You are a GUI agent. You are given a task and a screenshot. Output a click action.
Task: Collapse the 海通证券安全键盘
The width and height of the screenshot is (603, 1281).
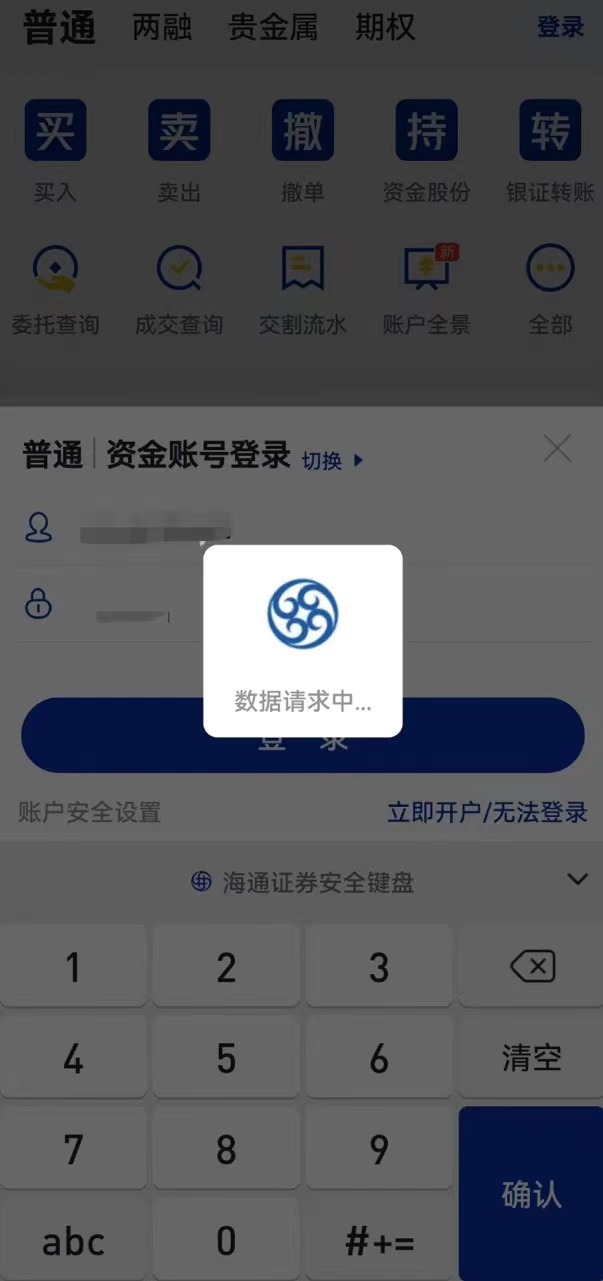[577, 880]
